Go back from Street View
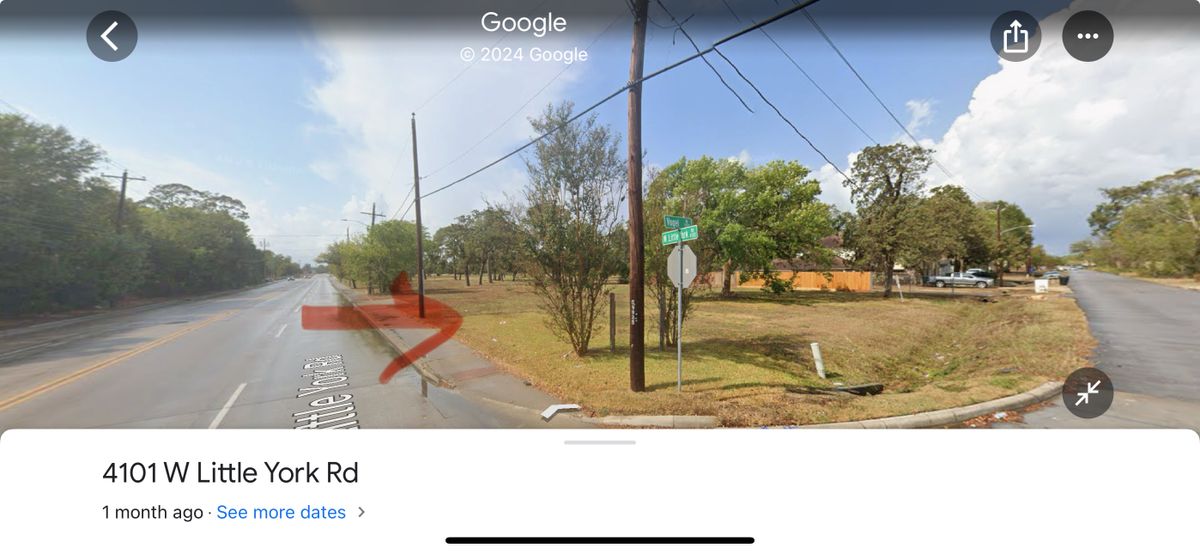The image size is (1200, 554). (111, 37)
